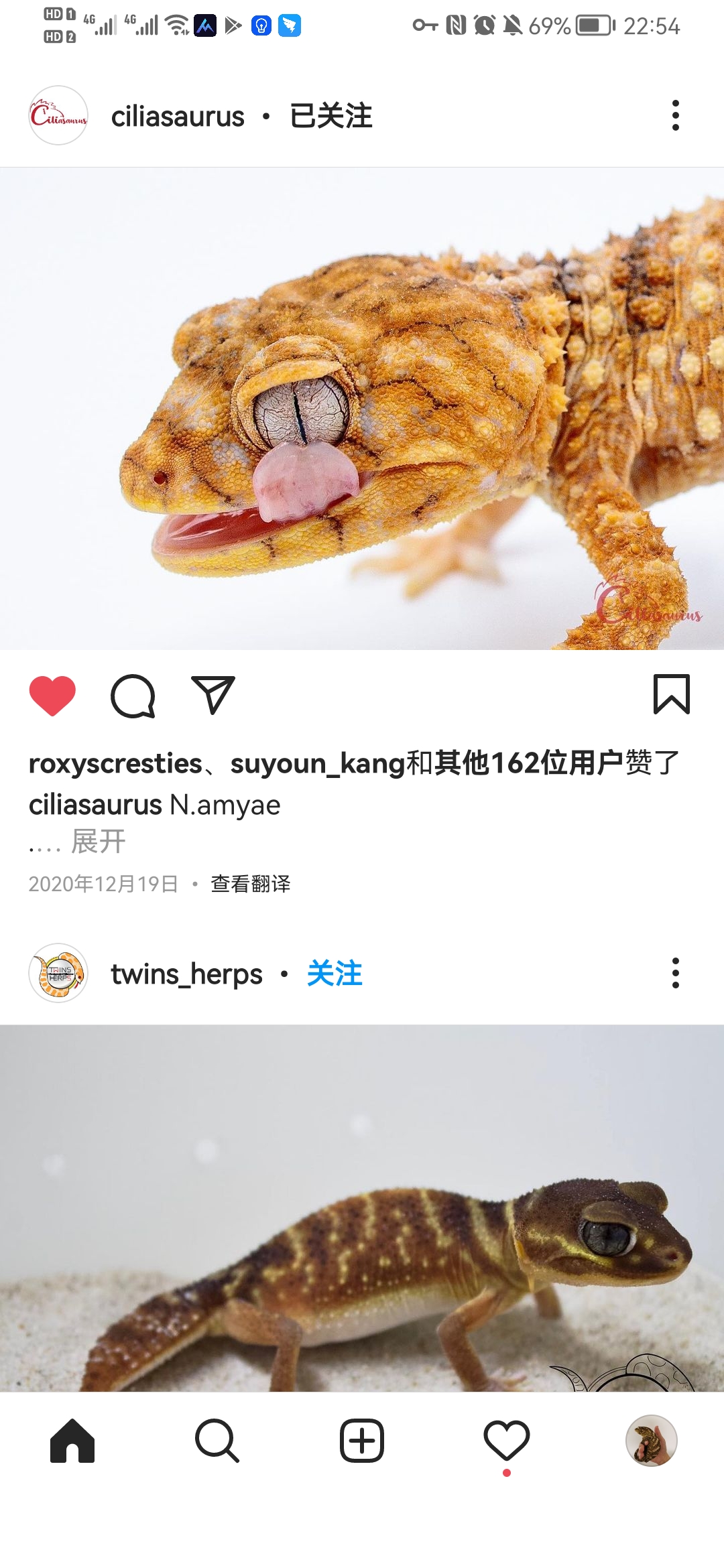The width and height of the screenshot is (724, 1568).
Task: Bookmark the ciliasaurus gecko post
Action: point(671,694)
